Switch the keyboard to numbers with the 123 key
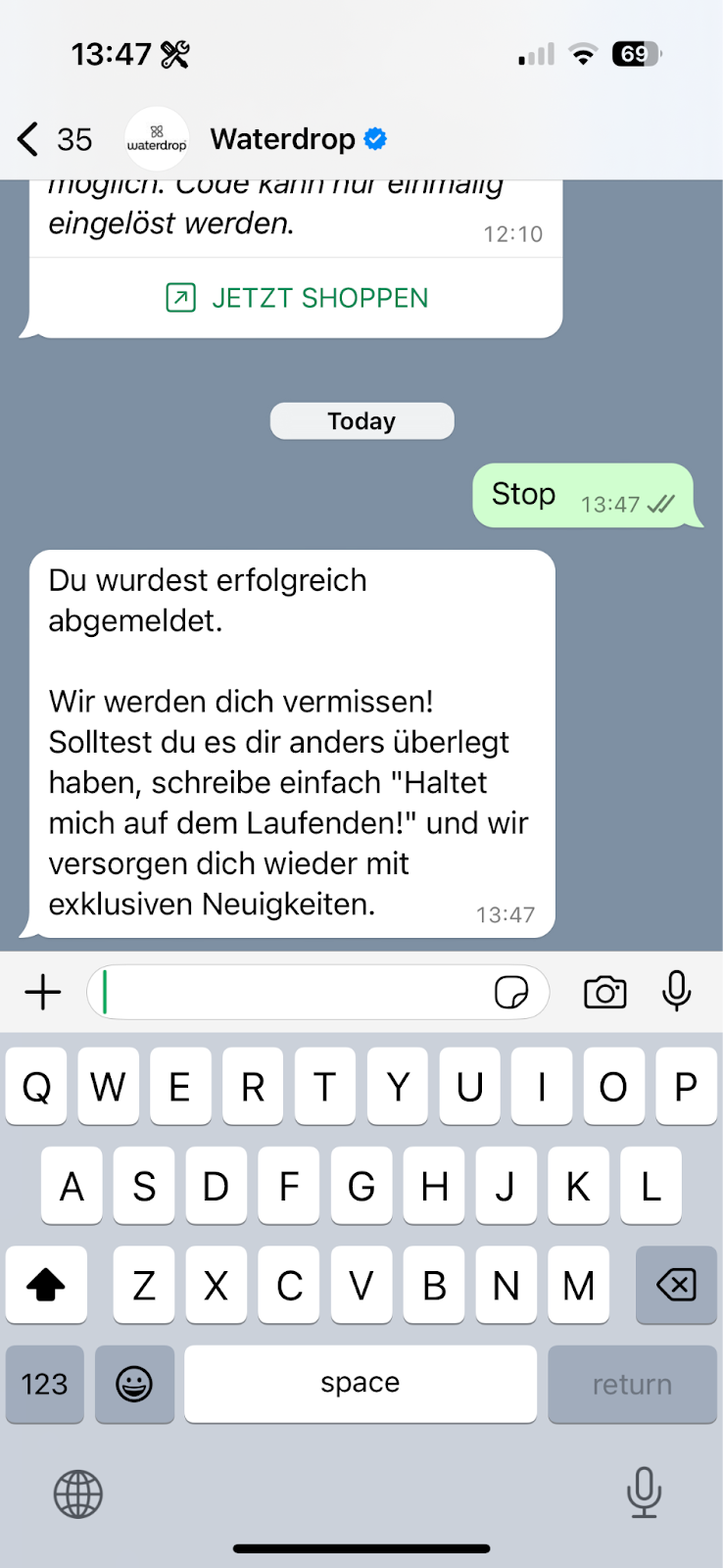The image size is (723, 1568). click(45, 1384)
